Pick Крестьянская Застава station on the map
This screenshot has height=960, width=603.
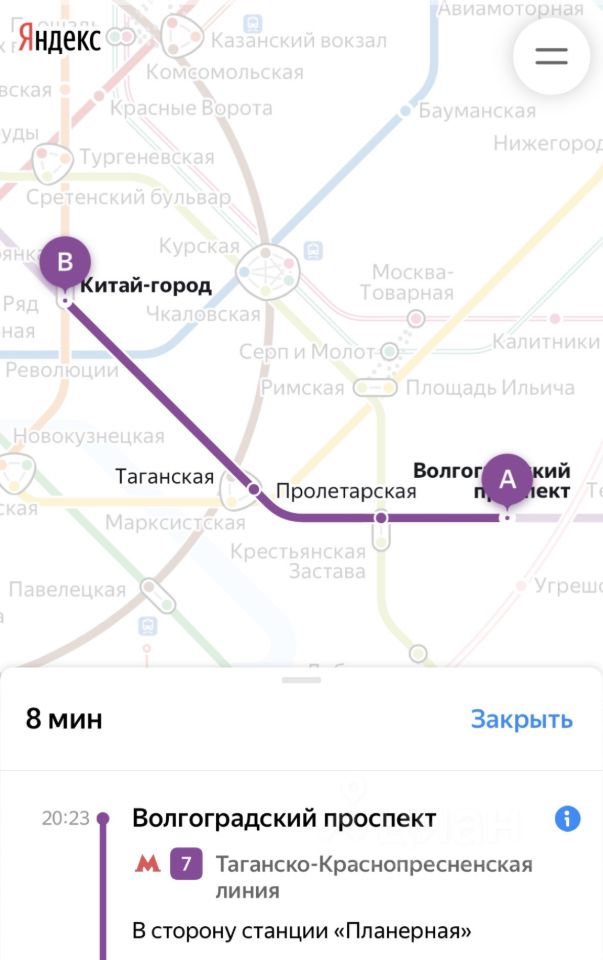tap(298, 562)
